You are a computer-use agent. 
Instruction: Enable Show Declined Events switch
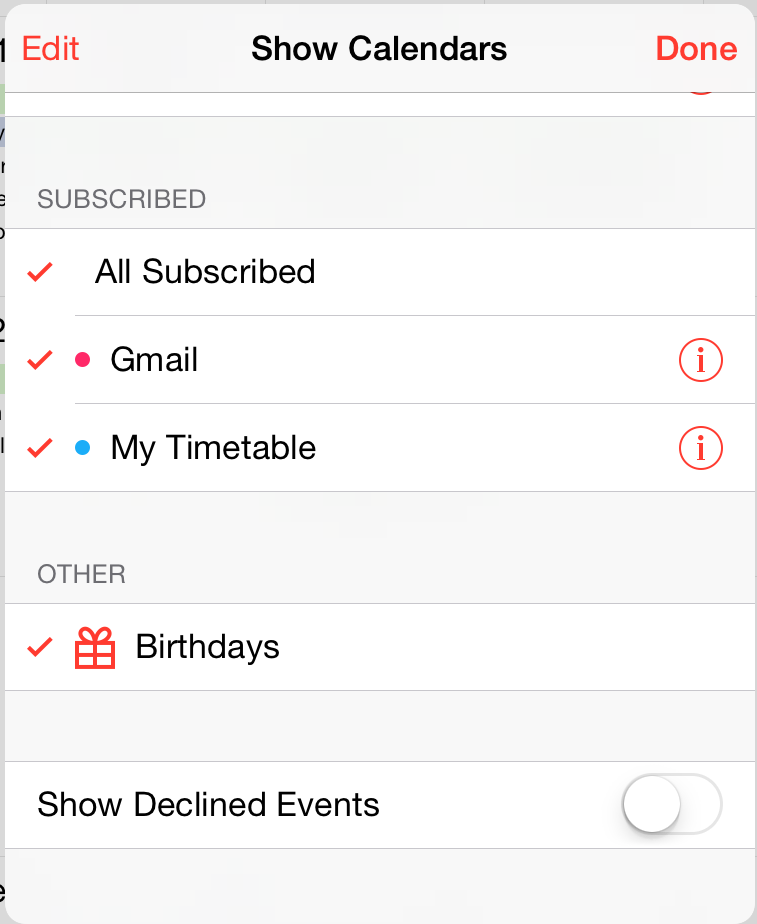(x=671, y=804)
